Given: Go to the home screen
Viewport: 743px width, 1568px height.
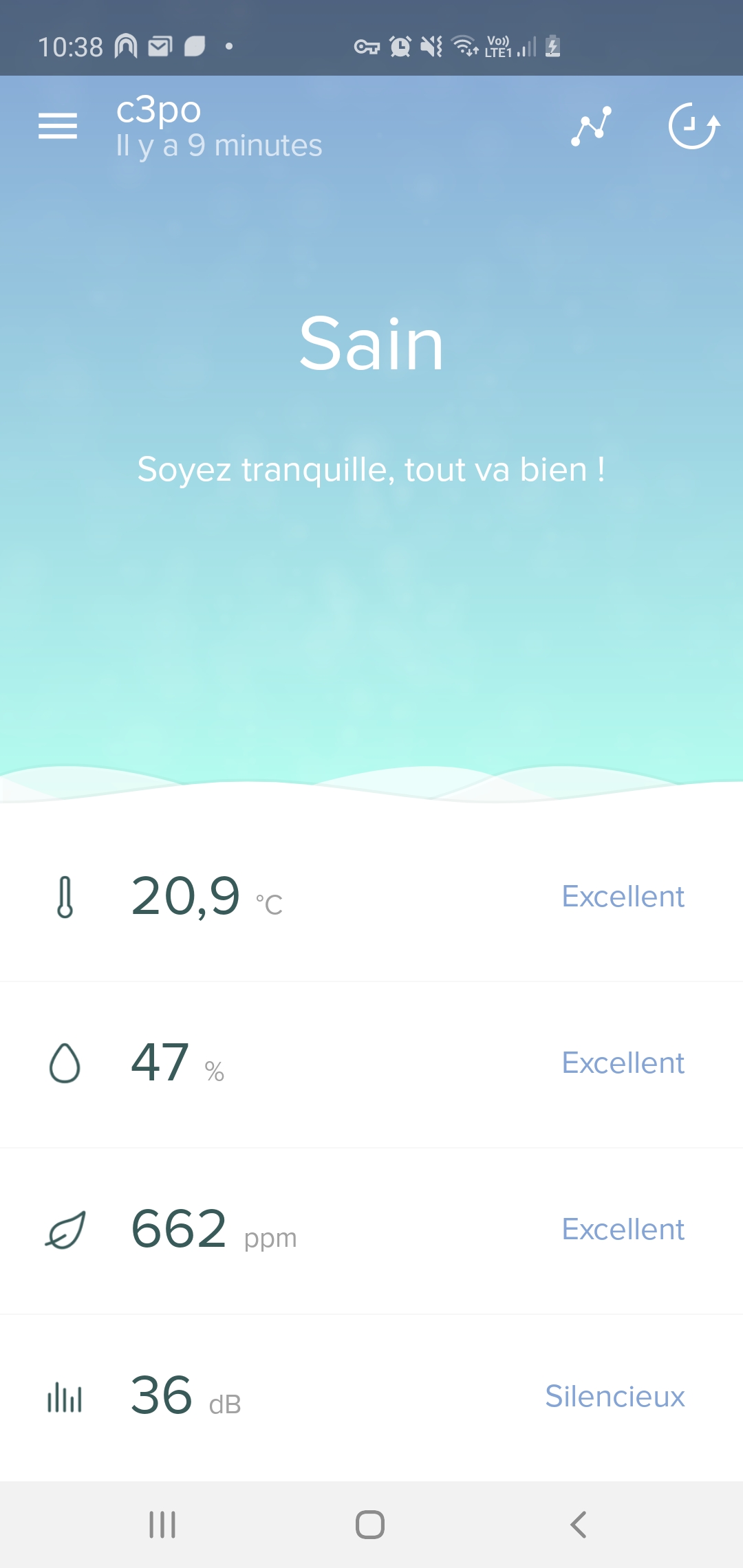Looking at the screenshot, I should tap(370, 1525).
